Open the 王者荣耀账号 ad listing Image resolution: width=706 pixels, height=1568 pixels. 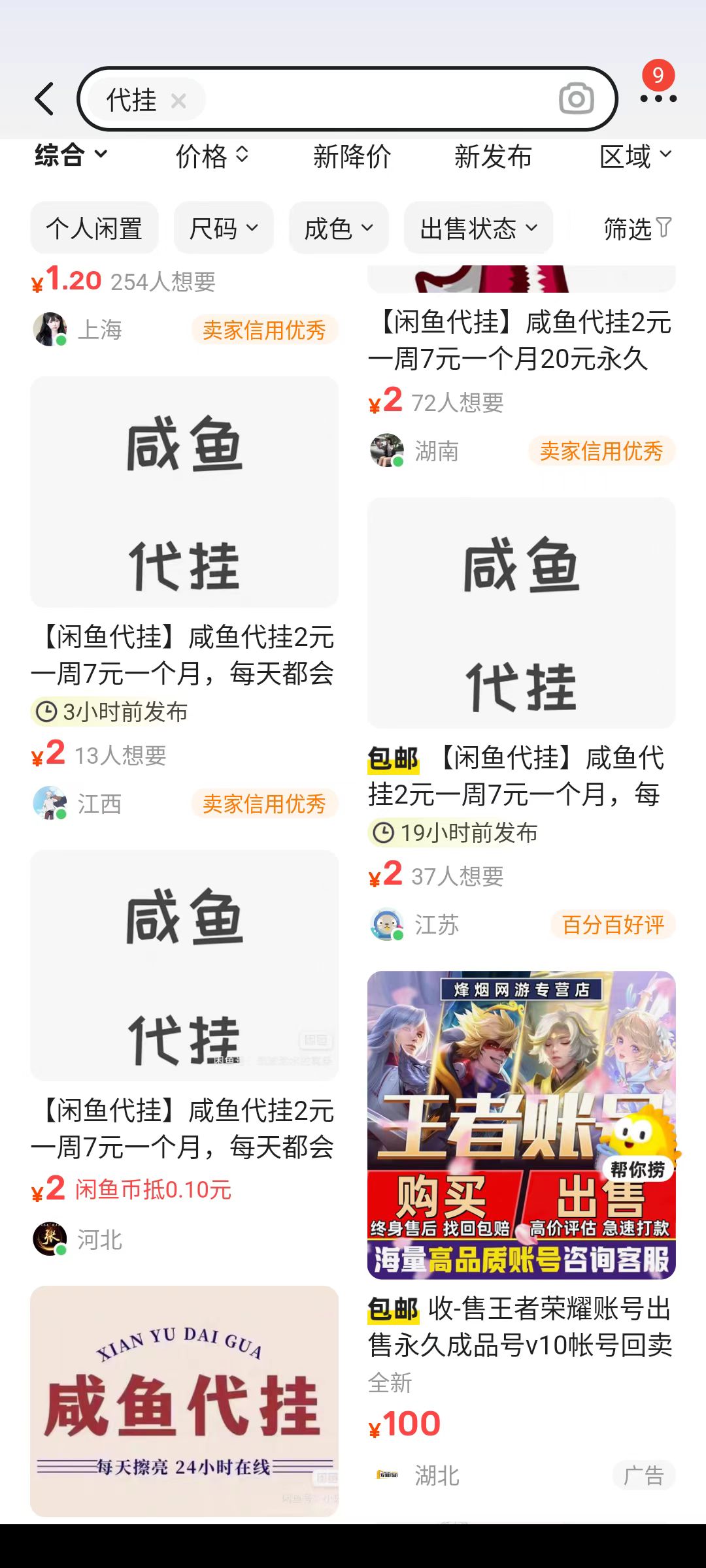point(521,1124)
